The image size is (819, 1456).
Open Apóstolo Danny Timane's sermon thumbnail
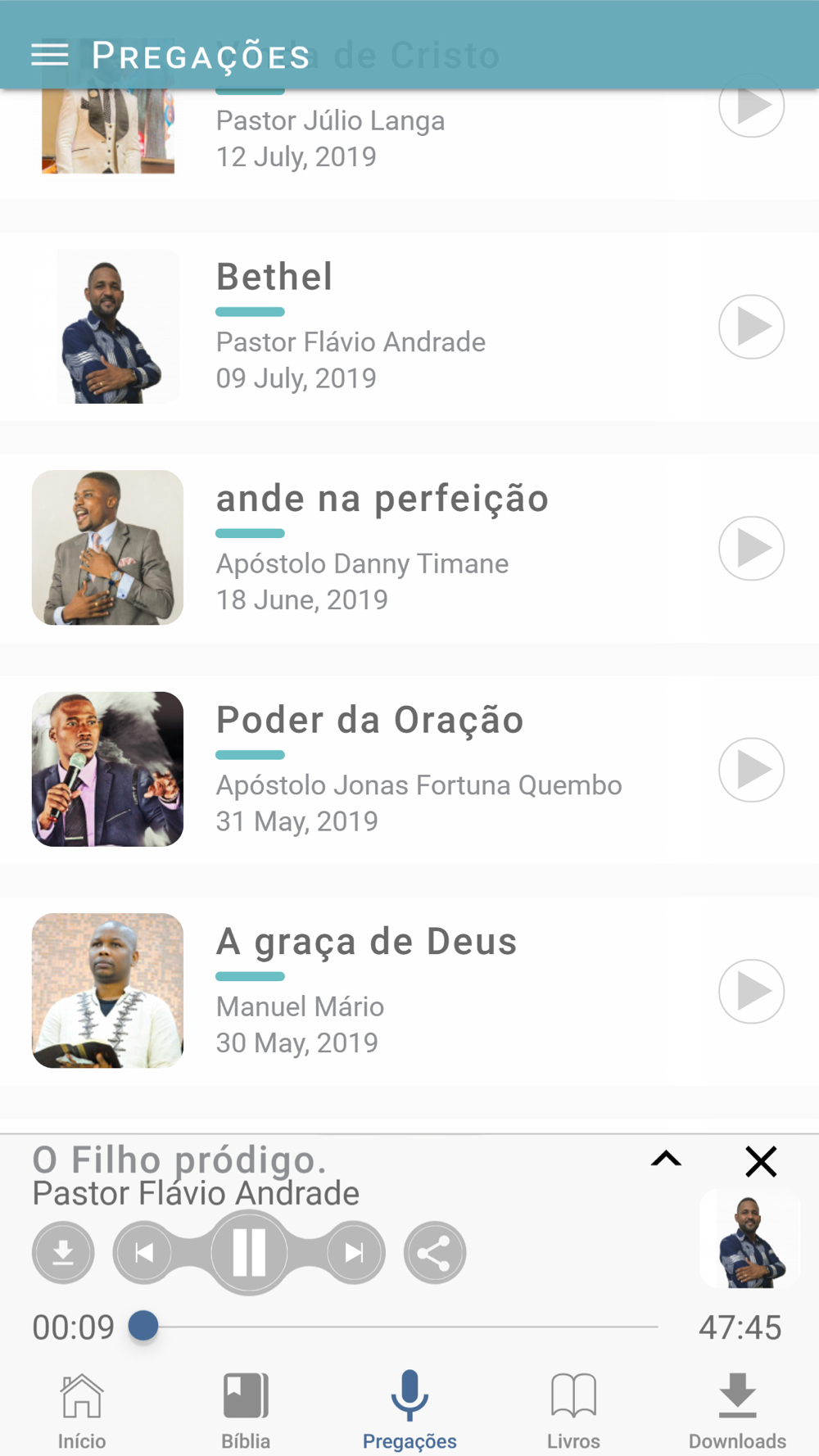pos(107,547)
